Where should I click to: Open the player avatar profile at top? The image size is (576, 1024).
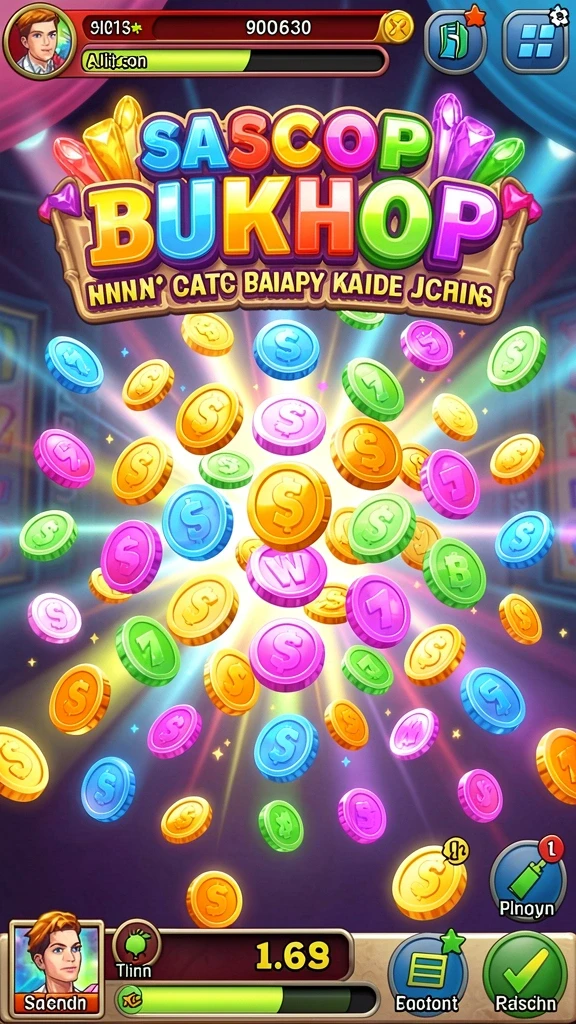(40, 41)
